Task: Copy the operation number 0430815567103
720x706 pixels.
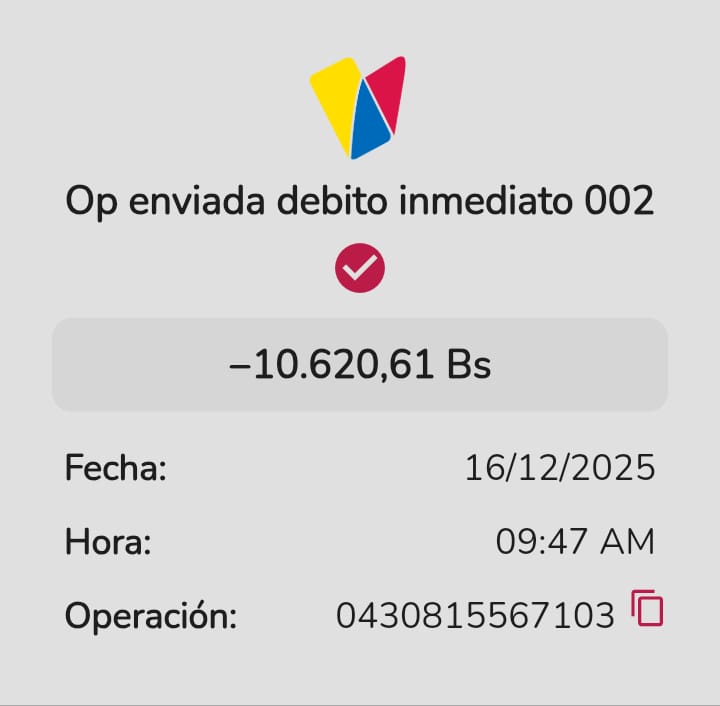Action: (647, 608)
